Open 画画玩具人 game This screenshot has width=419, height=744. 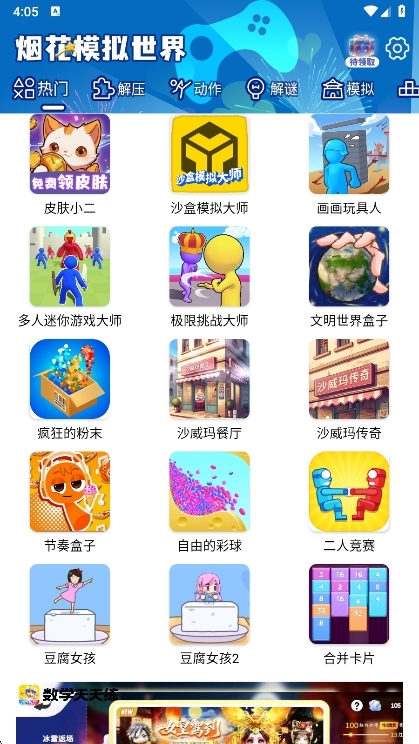[x=349, y=164]
